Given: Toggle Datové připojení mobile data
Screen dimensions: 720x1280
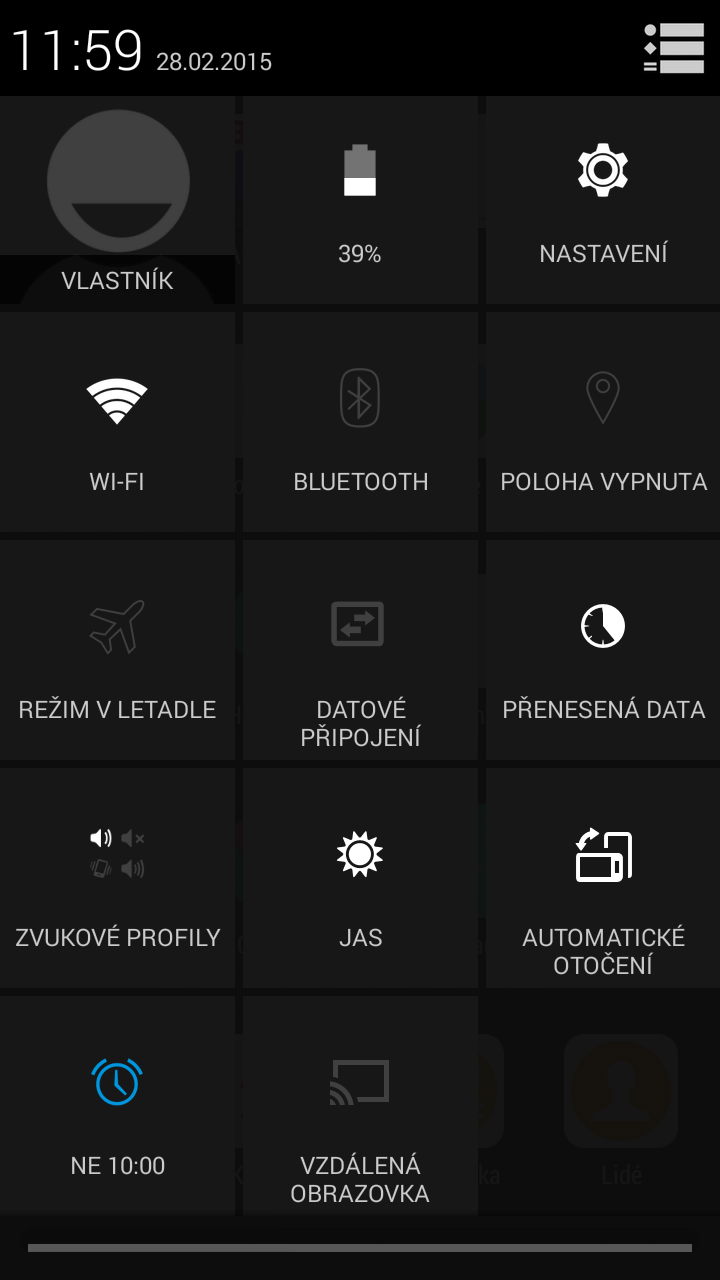Looking at the screenshot, I should [x=360, y=650].
